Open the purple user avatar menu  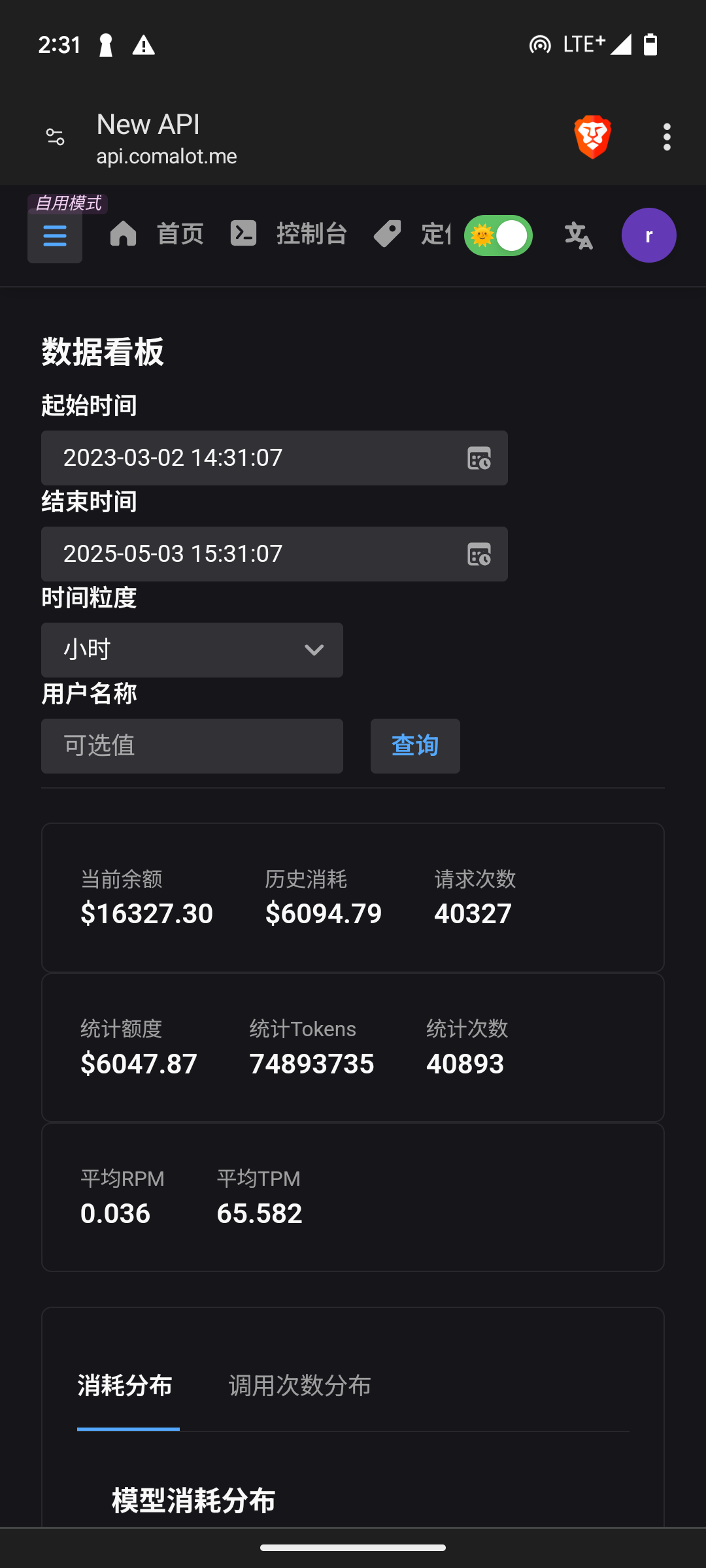pos(649,235)
